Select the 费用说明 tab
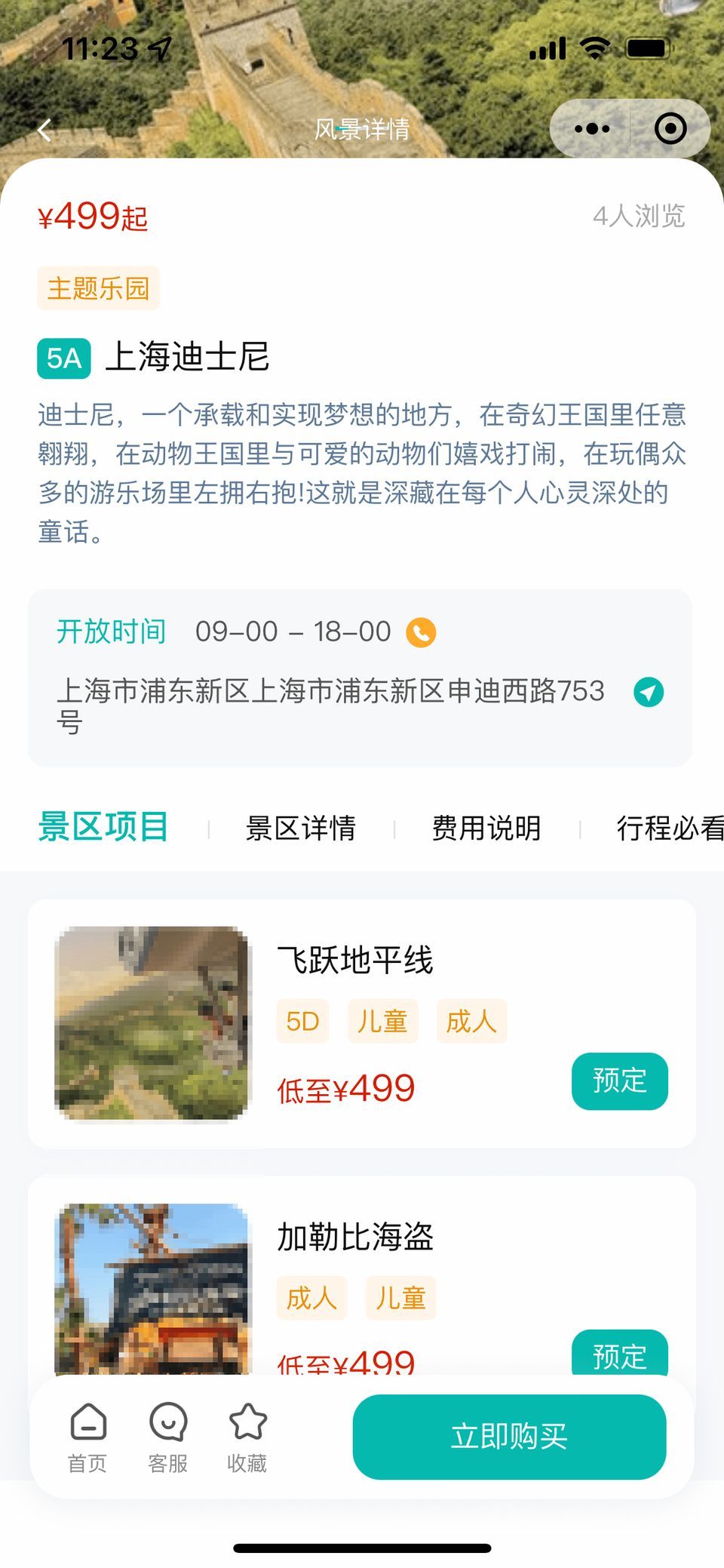The height and width of the screenshot is (1568, 724). click(x=486, y=829)
